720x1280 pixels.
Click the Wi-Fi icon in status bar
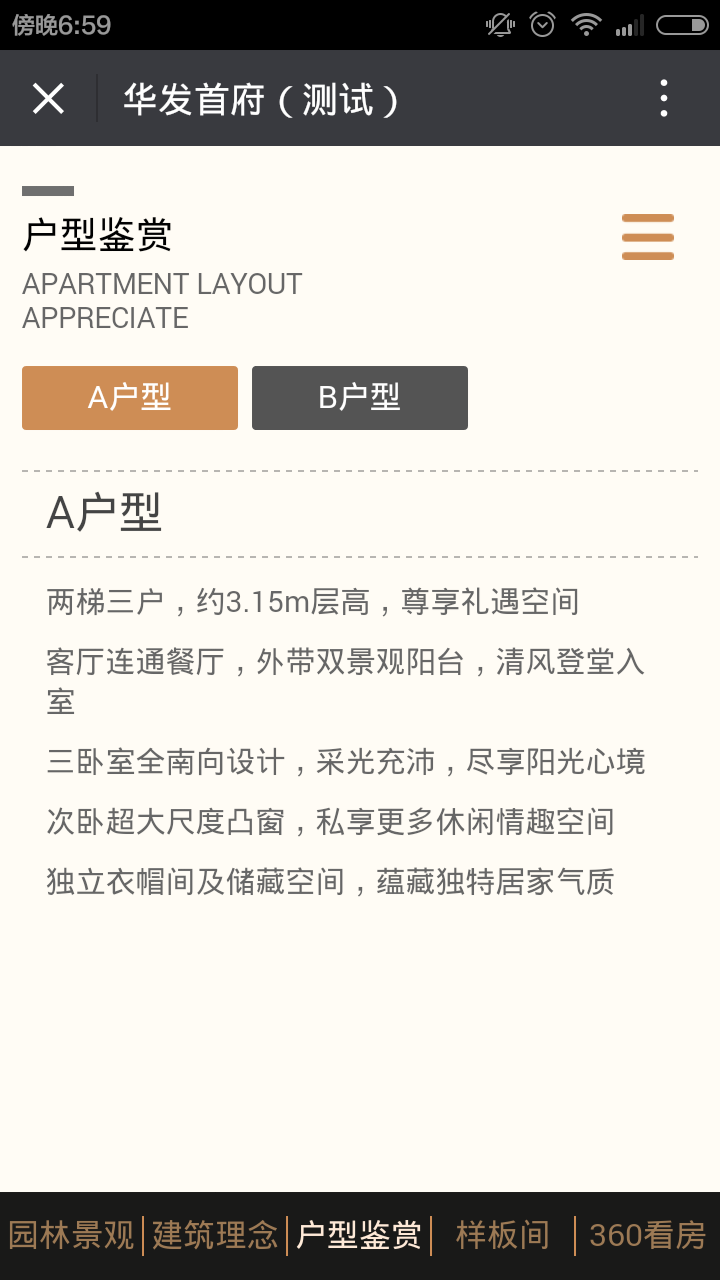(585, 24)
